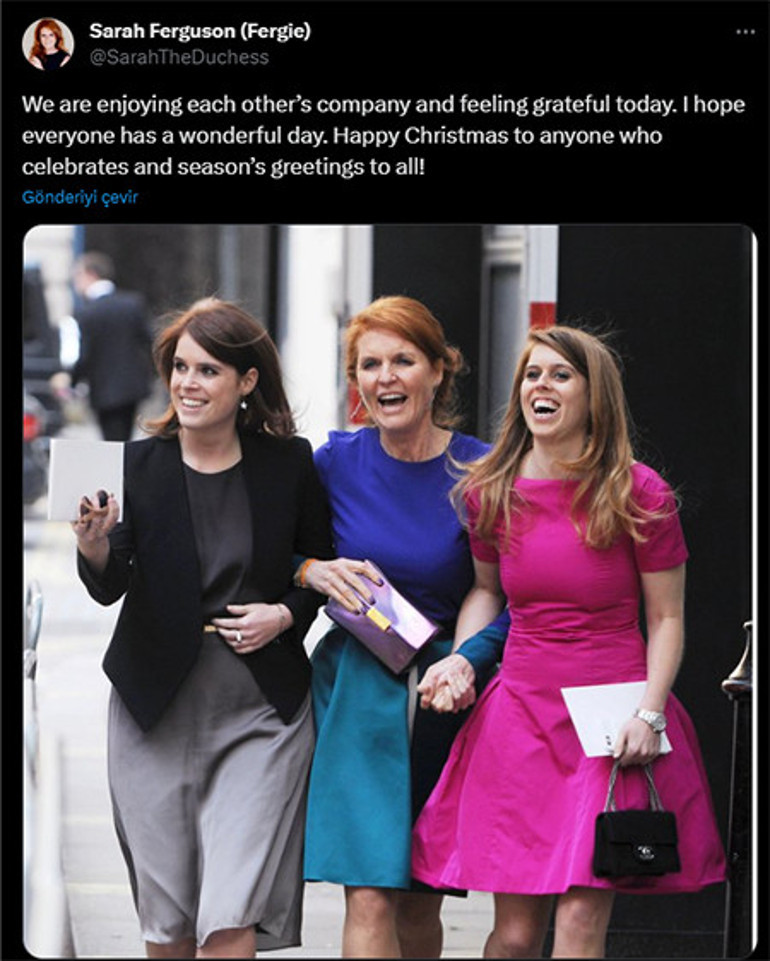
Task: Open the attached photo in full view
Action: click(x=388, y=590)
